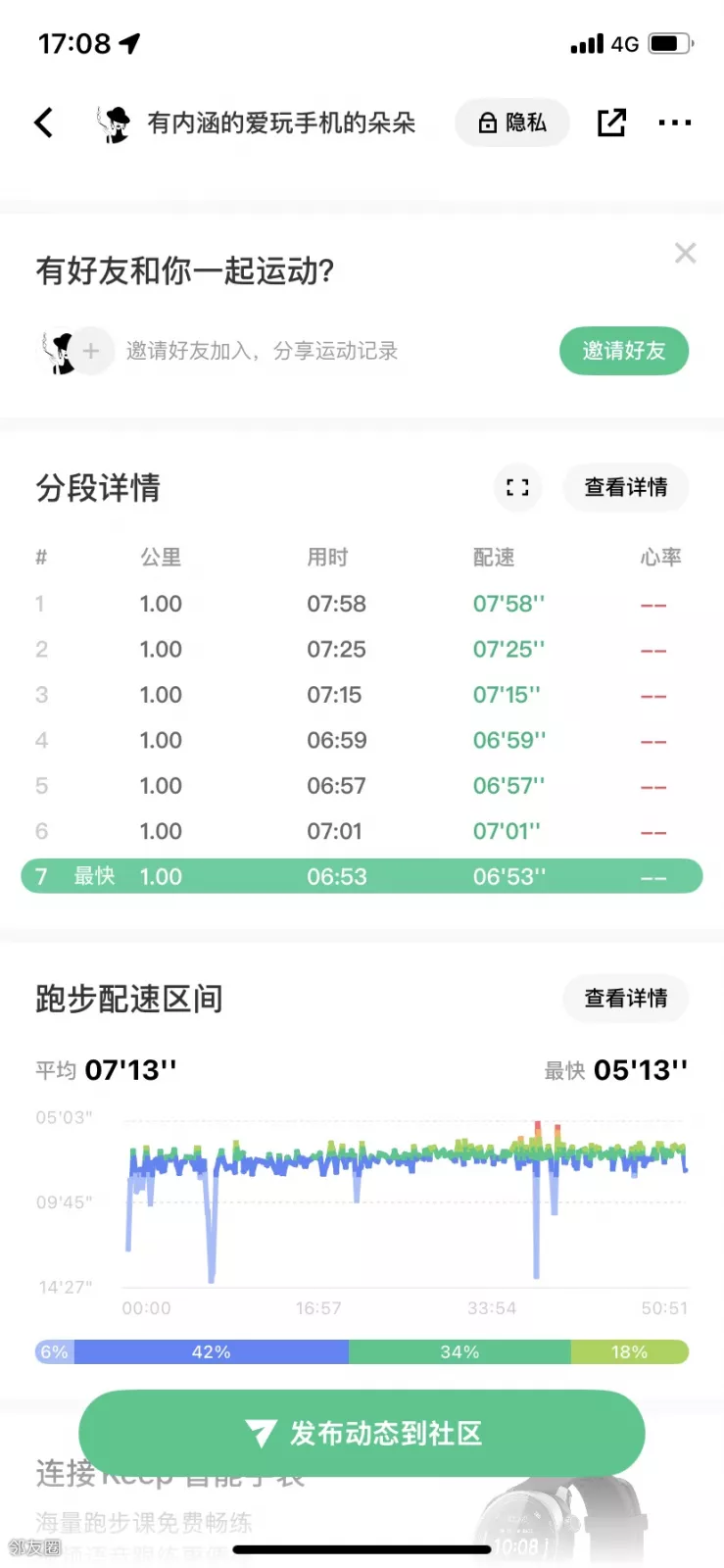Share this run via the export icon
724x1568 pixels.
tap(611, 122)
